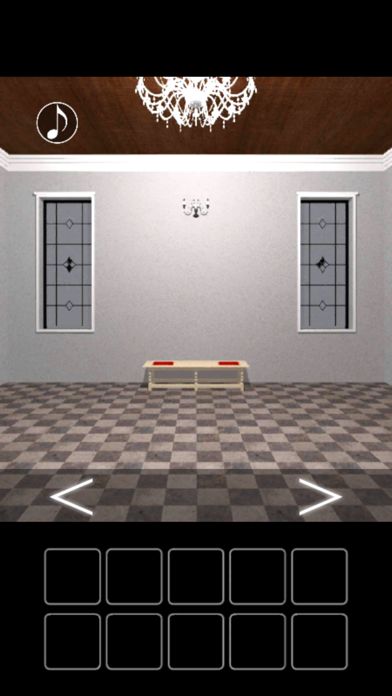Turn view right with the right arrow
392x696 pixels.
(x=320, y=497)
